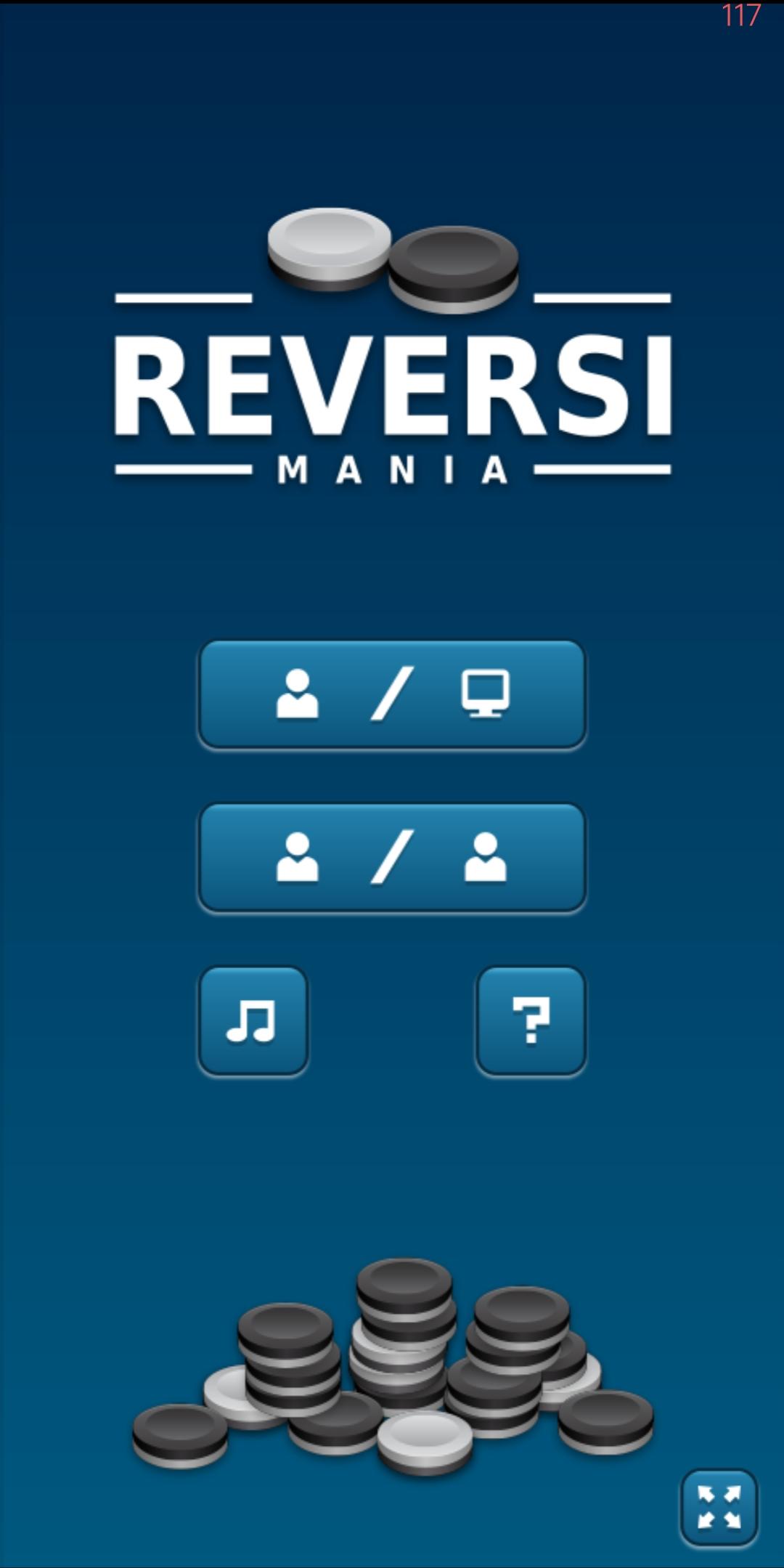Toggle the music note sound button
Screen dimensions: 784x1568
point(253,1020)
